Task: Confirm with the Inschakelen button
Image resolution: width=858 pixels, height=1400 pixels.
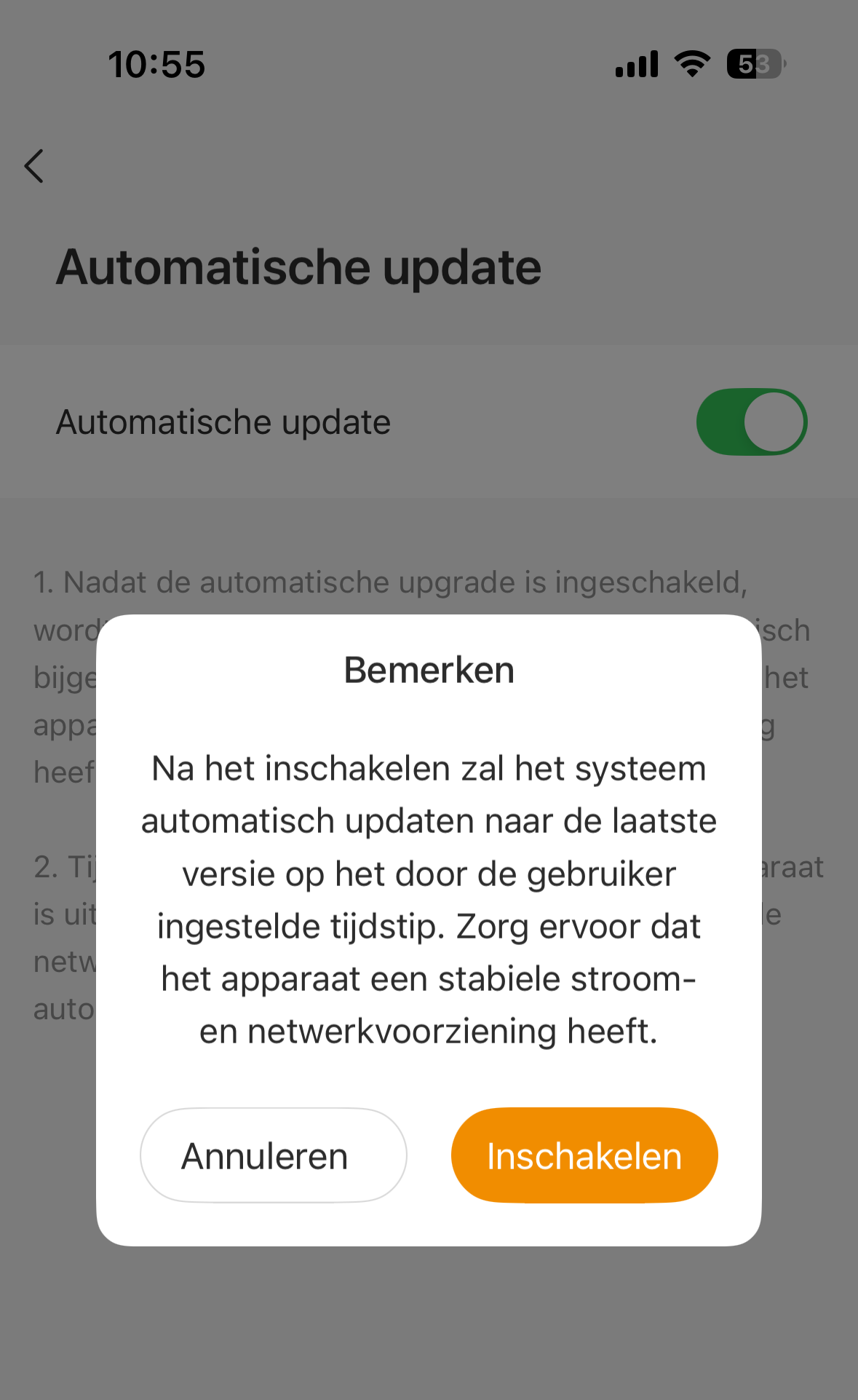Action: 584,1155
